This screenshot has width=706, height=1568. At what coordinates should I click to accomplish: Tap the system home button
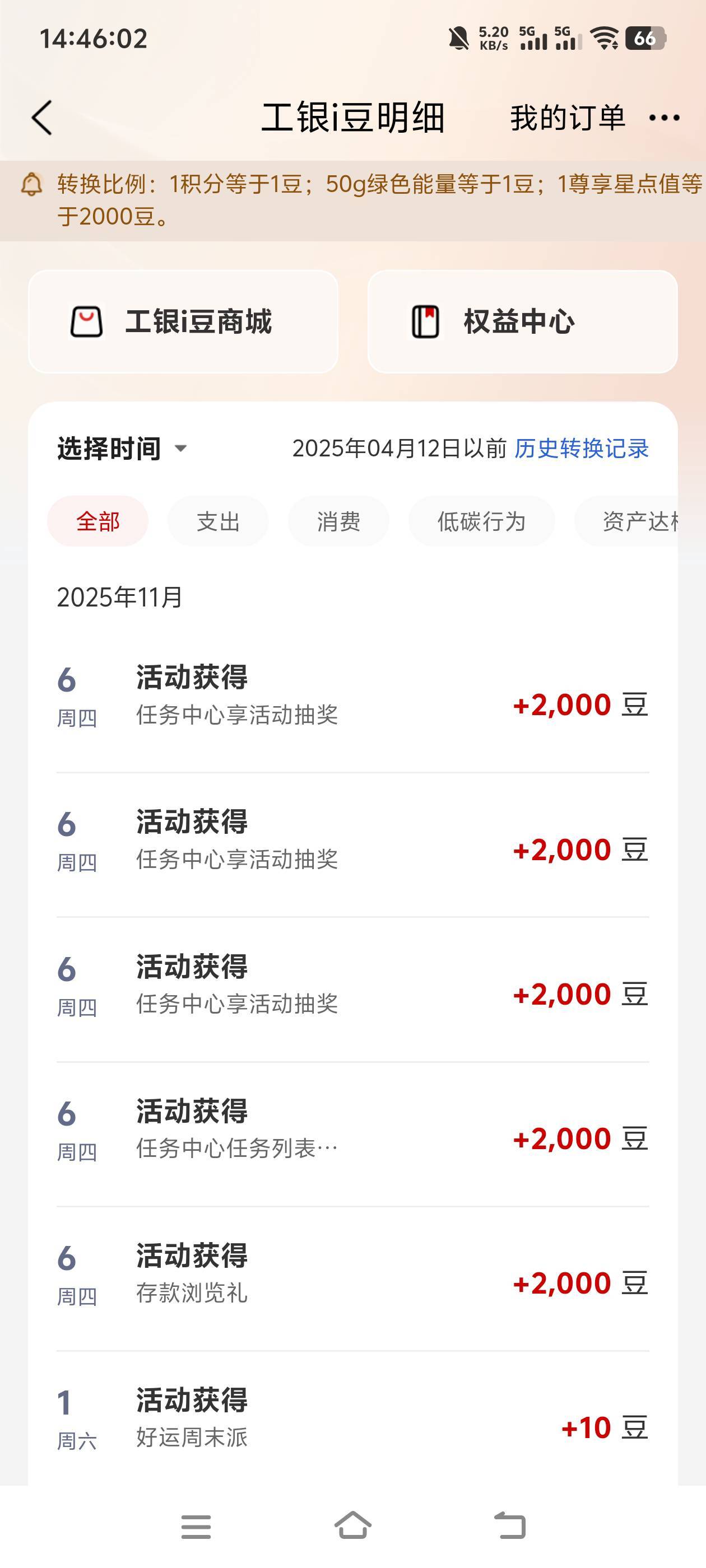tap(352, 1526)
